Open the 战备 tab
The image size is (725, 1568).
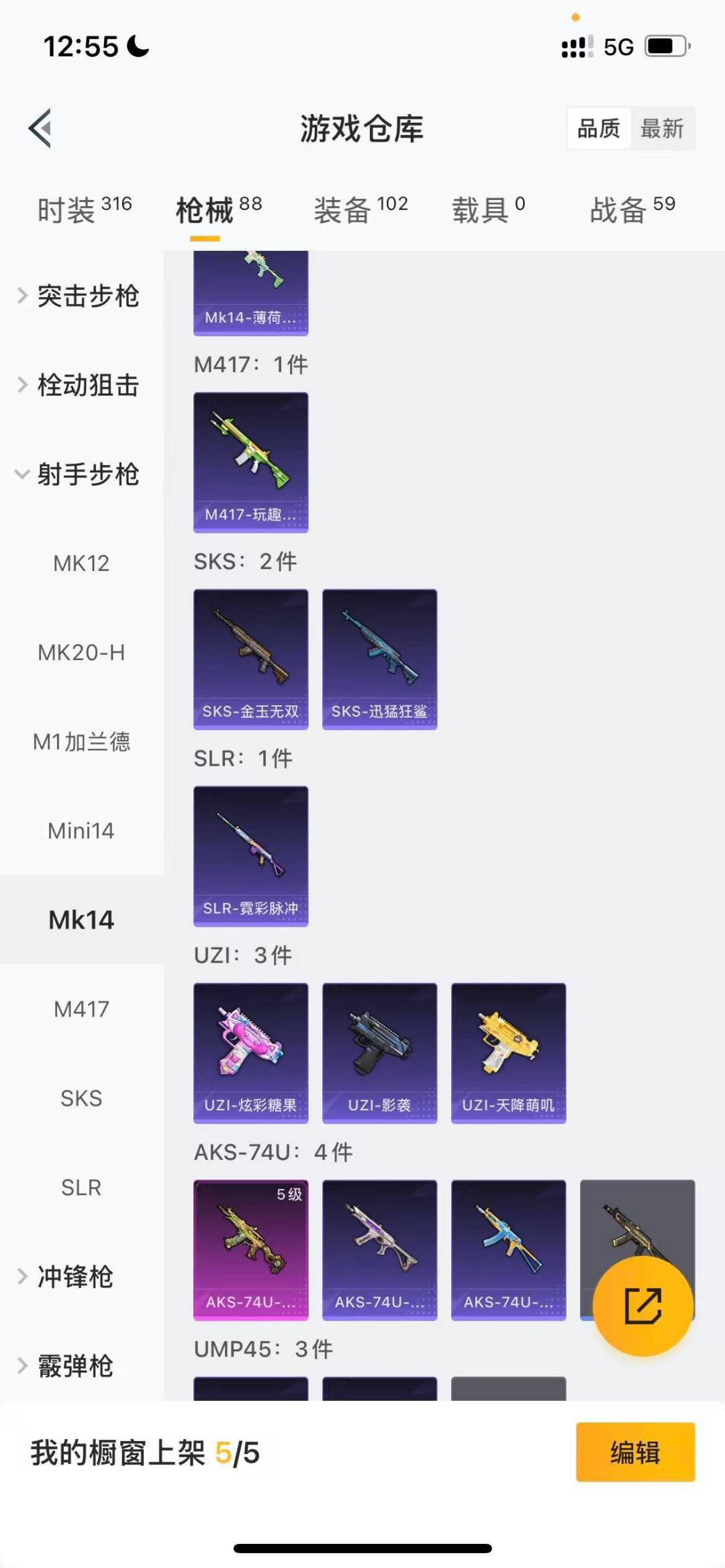[632, 210]
